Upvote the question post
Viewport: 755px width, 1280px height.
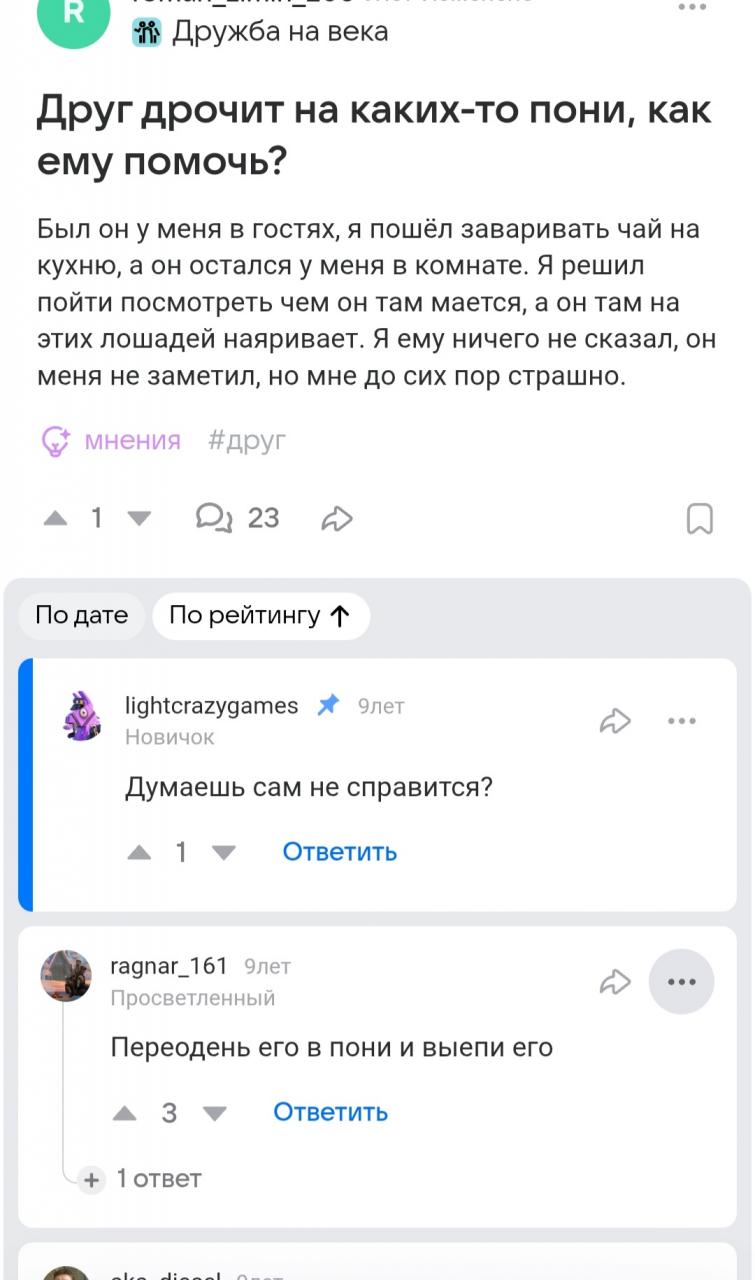coord(56,518)
